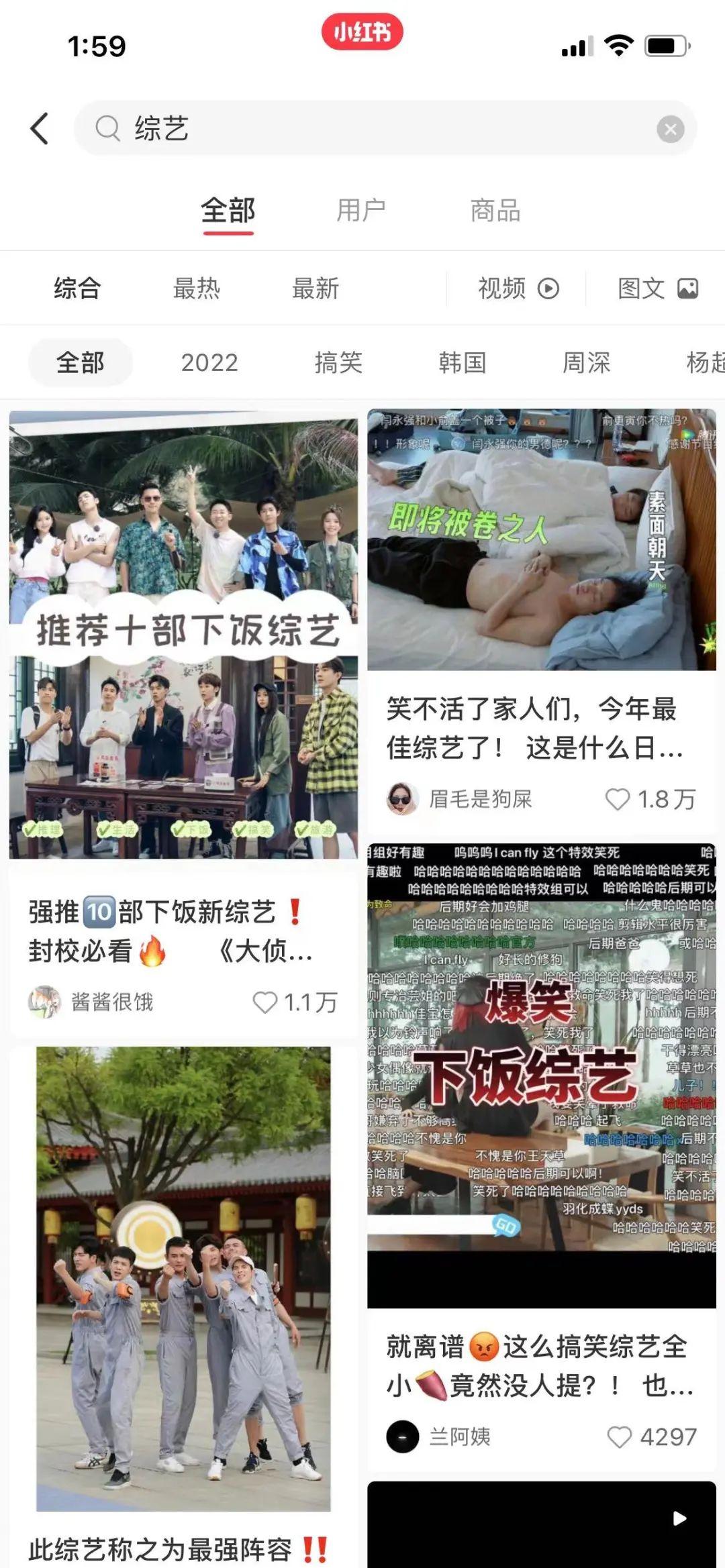Like the post by 眉毛是狗屎
The image size is (725, 1568).
tap(618, 799)
